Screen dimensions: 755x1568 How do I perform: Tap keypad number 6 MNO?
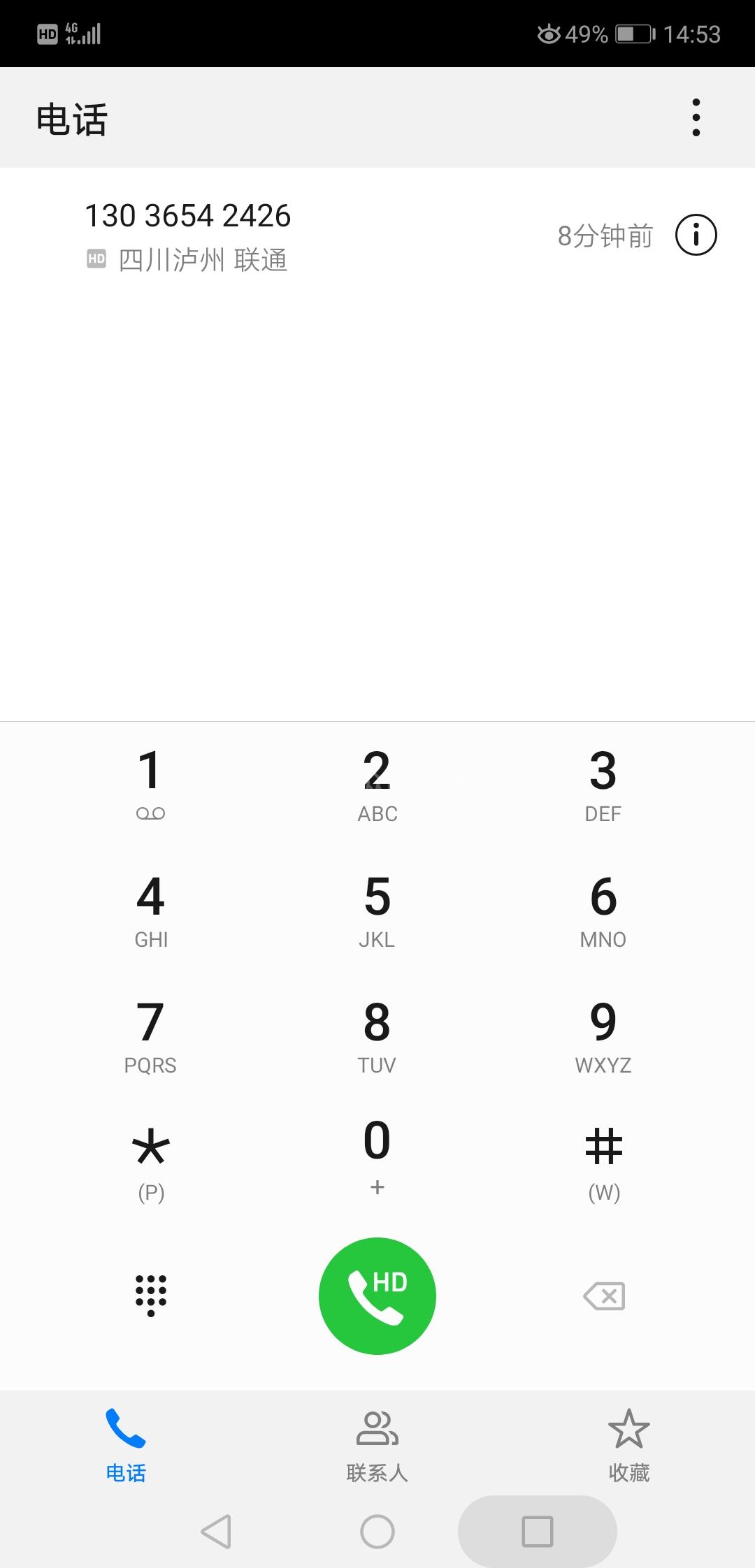[603, 910]
